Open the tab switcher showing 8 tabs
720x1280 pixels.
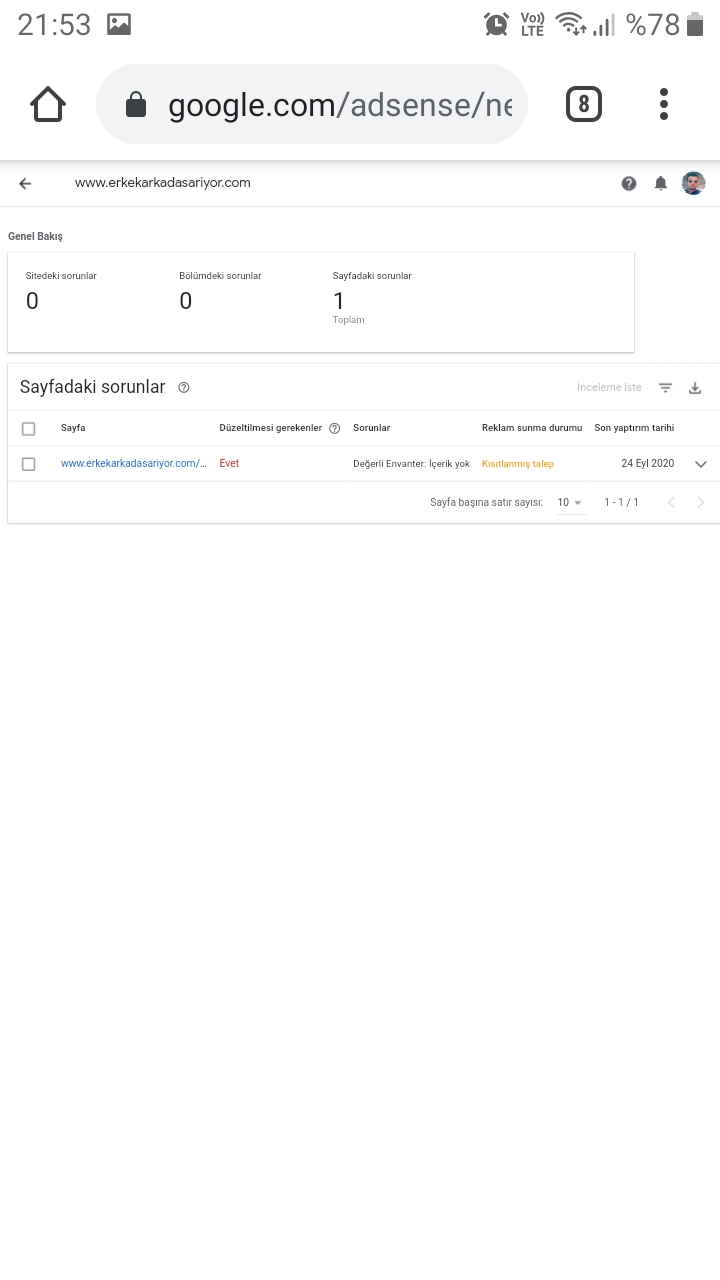(x=584, y=104)
